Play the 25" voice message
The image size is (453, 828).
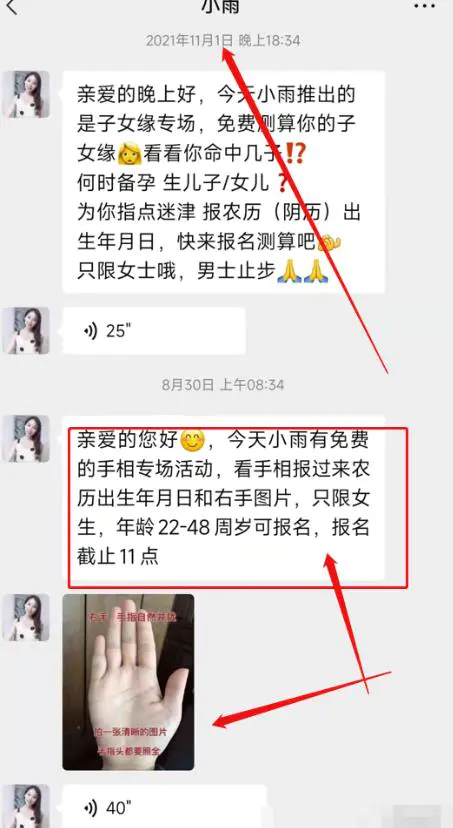point(154,331)
